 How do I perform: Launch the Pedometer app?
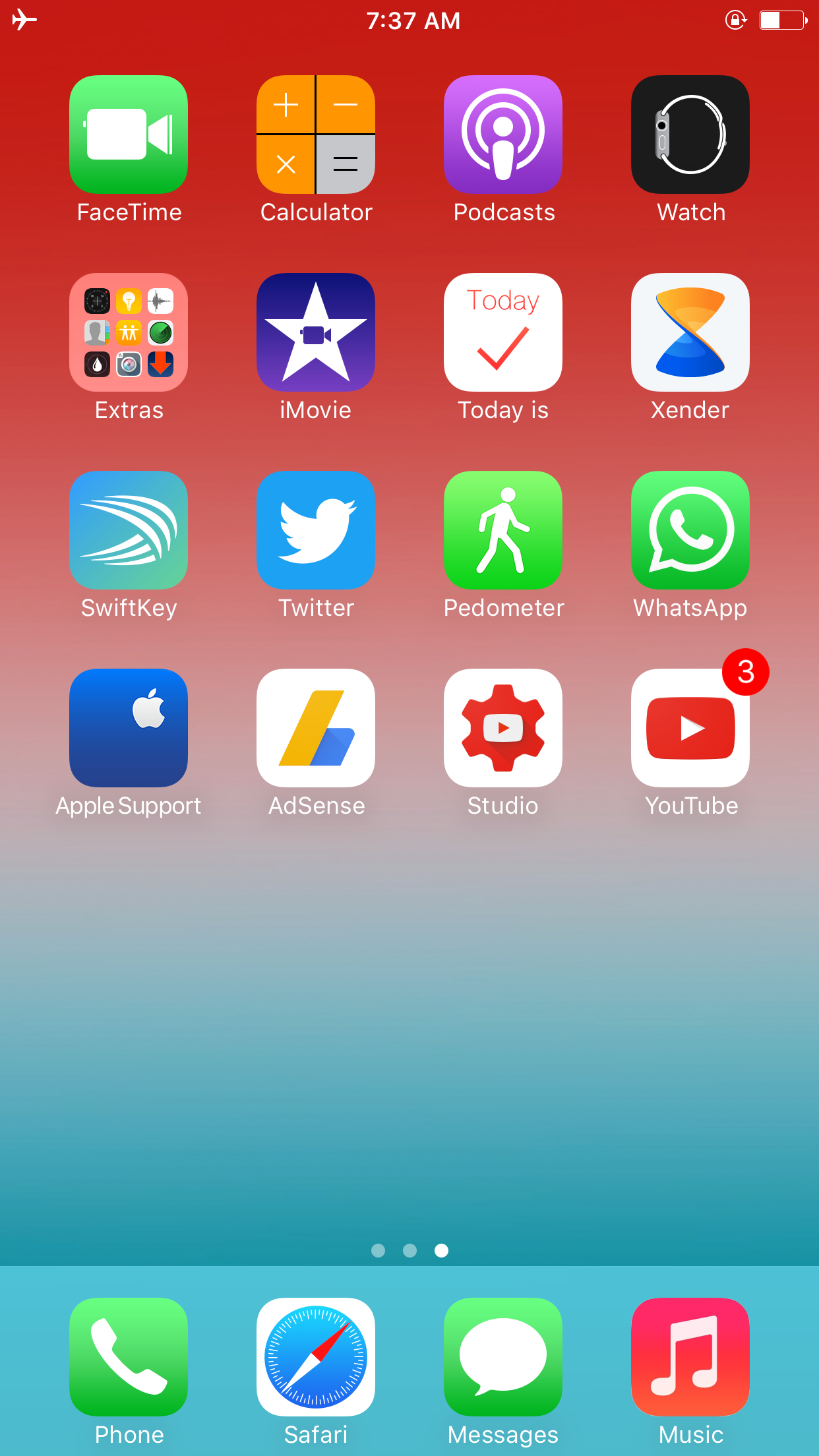[x=503, y=530]
